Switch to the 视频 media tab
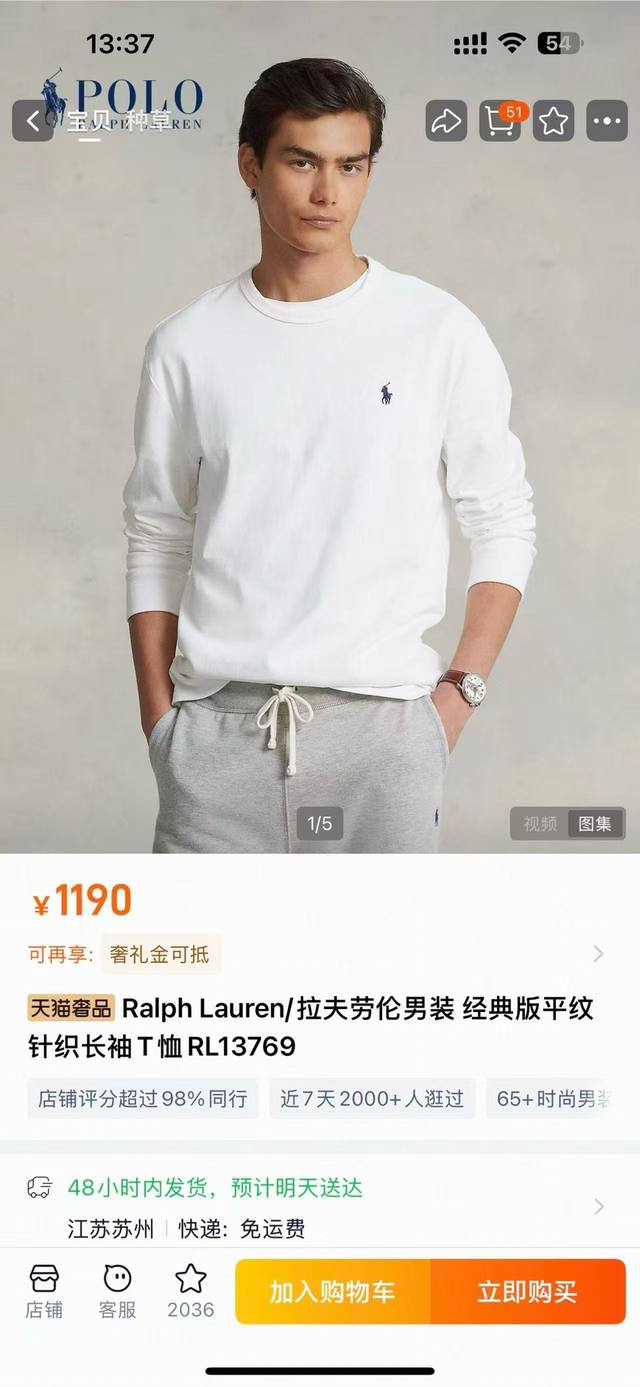 540,824
